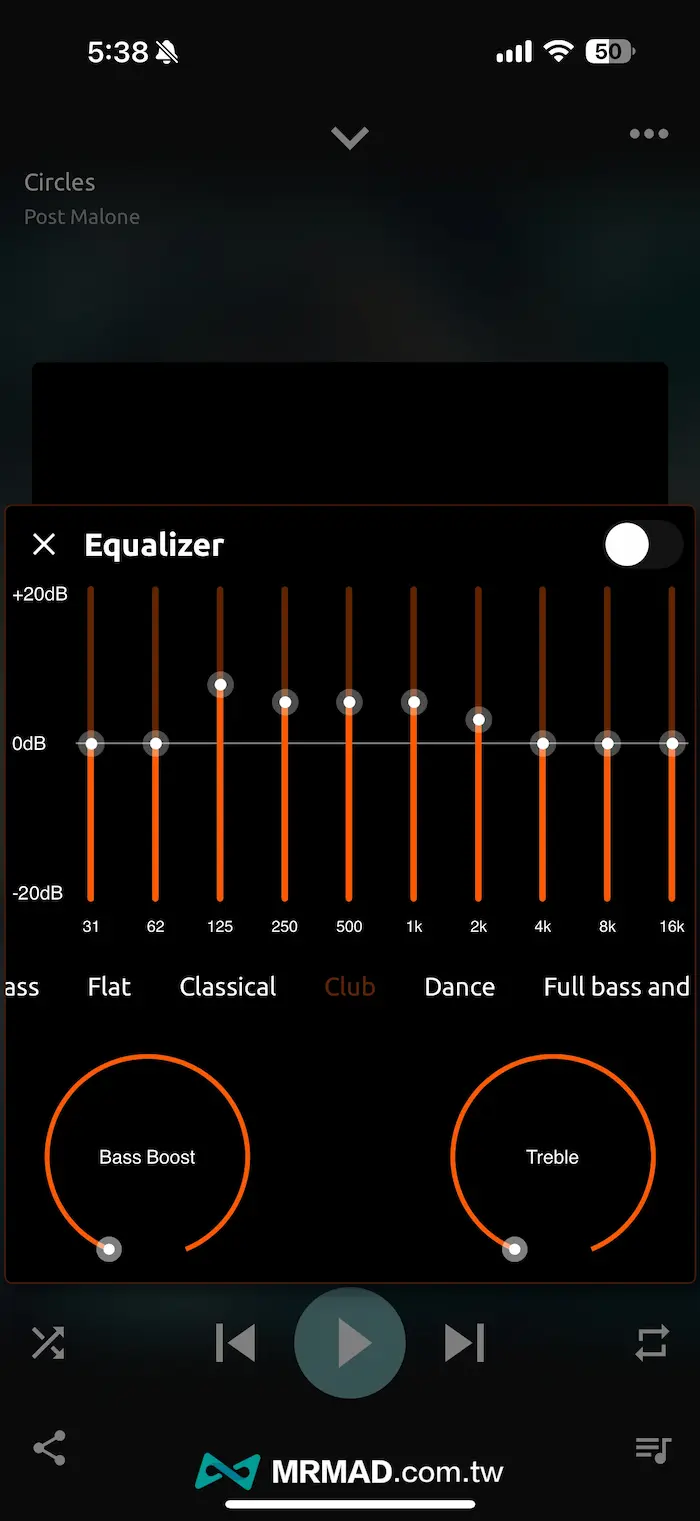Tap the 2k band slider
This screenshot has height=1521, width=700.
(x=479, y=720)
